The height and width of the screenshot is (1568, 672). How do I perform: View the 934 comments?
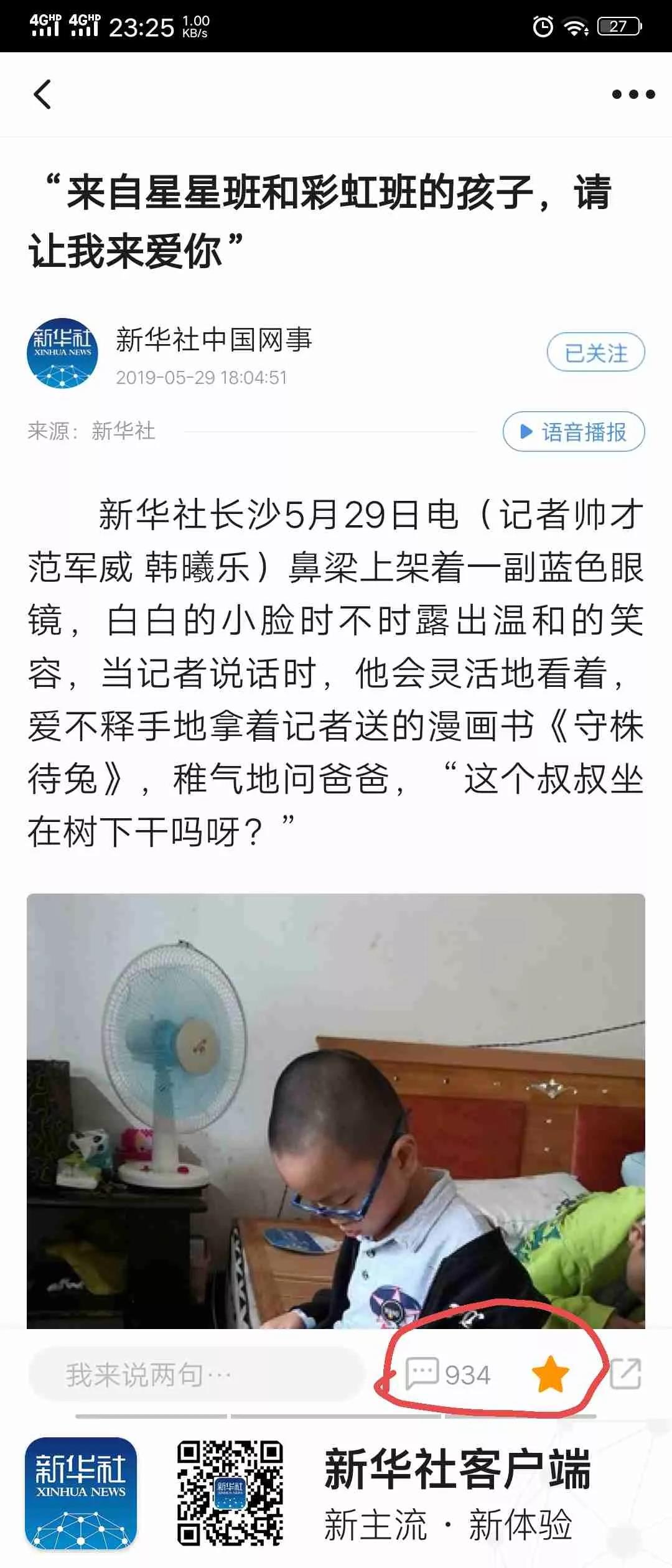tap(448, 1374)
